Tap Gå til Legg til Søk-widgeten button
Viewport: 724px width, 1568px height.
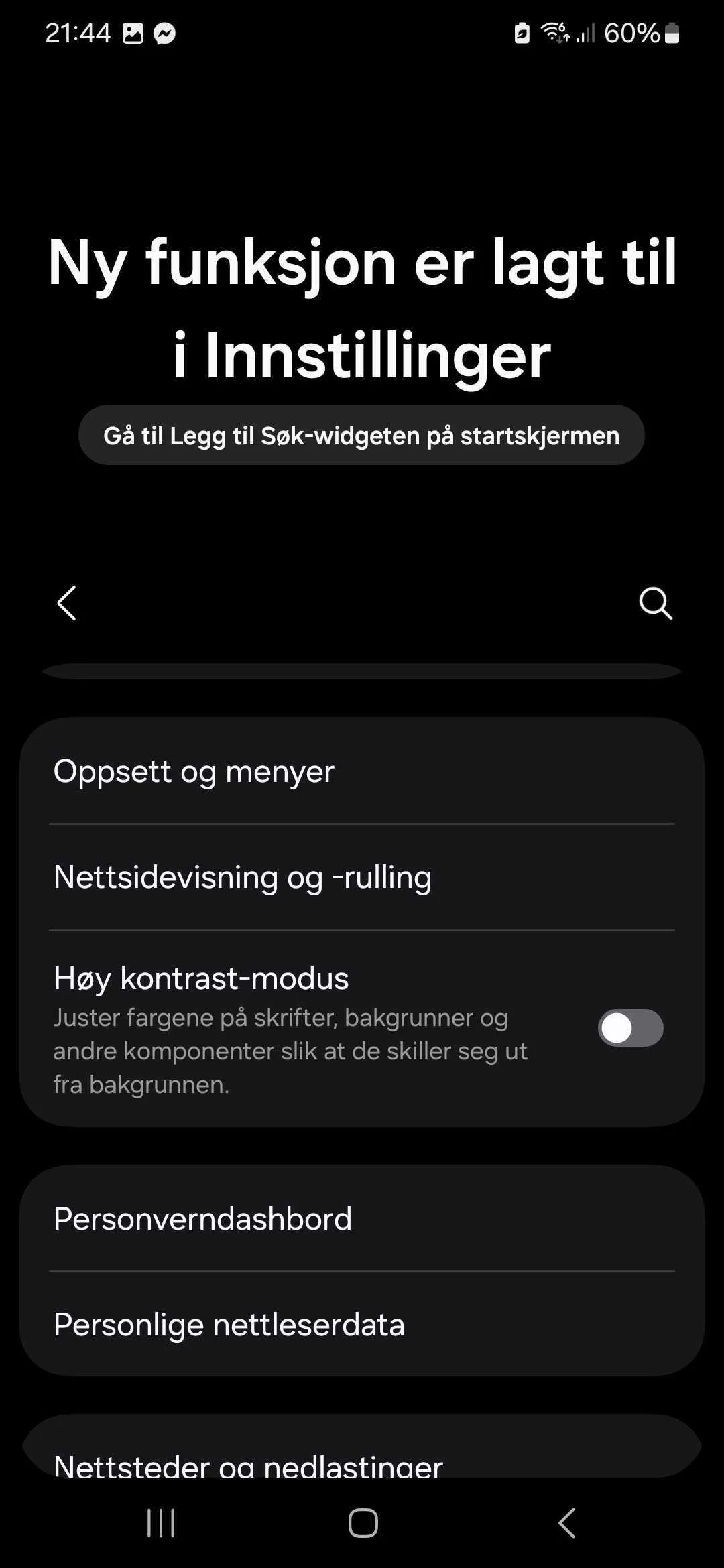point(362,435)
